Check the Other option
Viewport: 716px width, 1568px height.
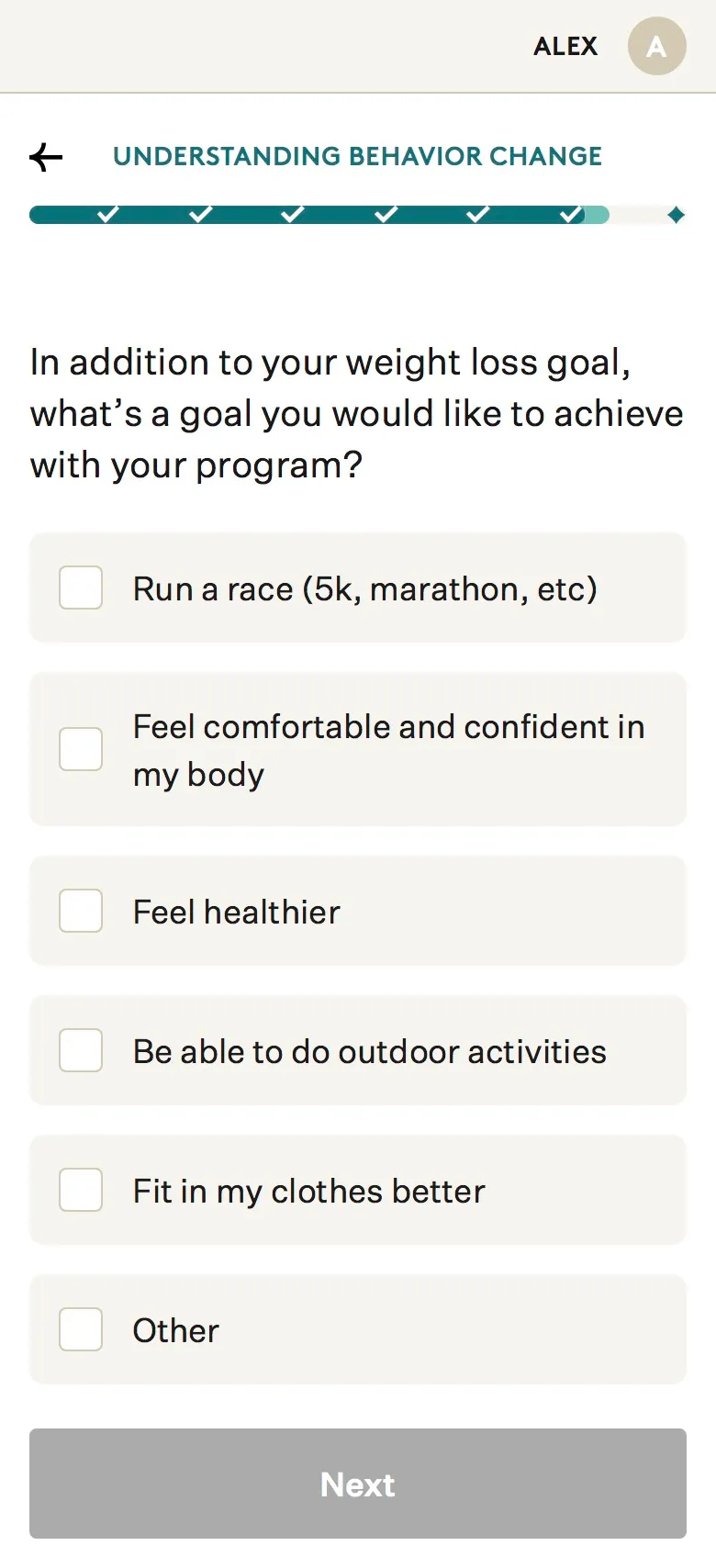(358, 1329)
